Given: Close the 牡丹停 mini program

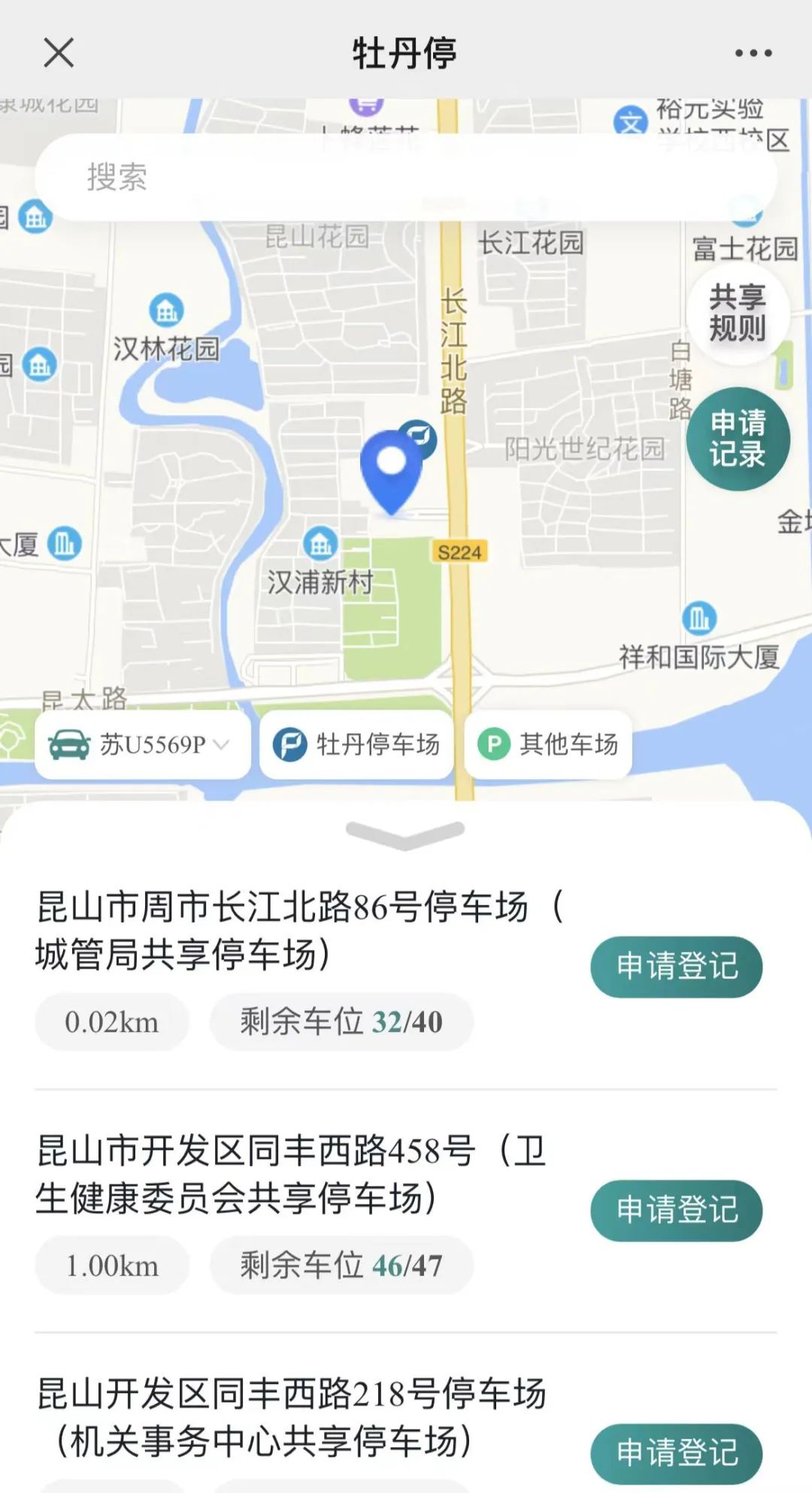Looking at the screenshot, I should [x=58, y=53].
